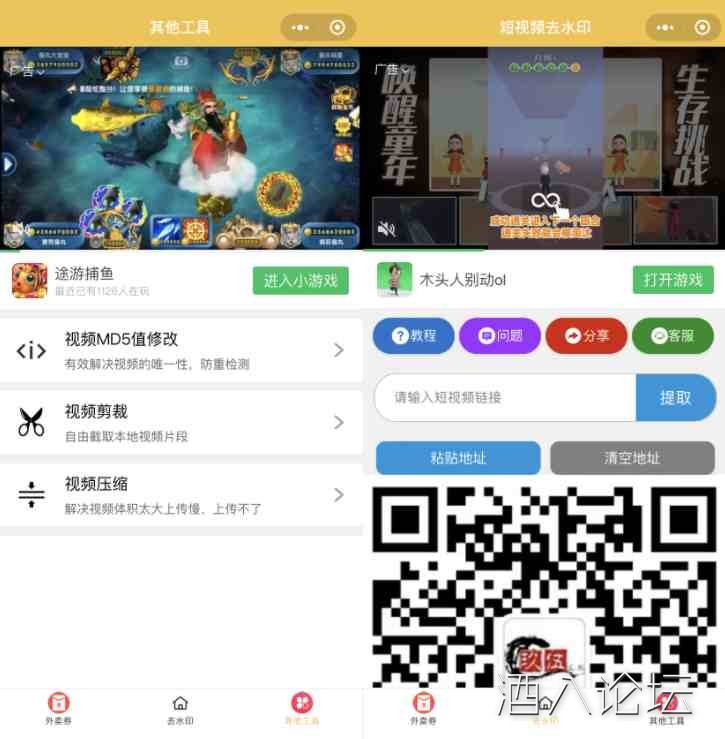The width and height of the screenshot is (725, 739).
Task: Unmute the 木头人别动 ad video
Action: 386,230
